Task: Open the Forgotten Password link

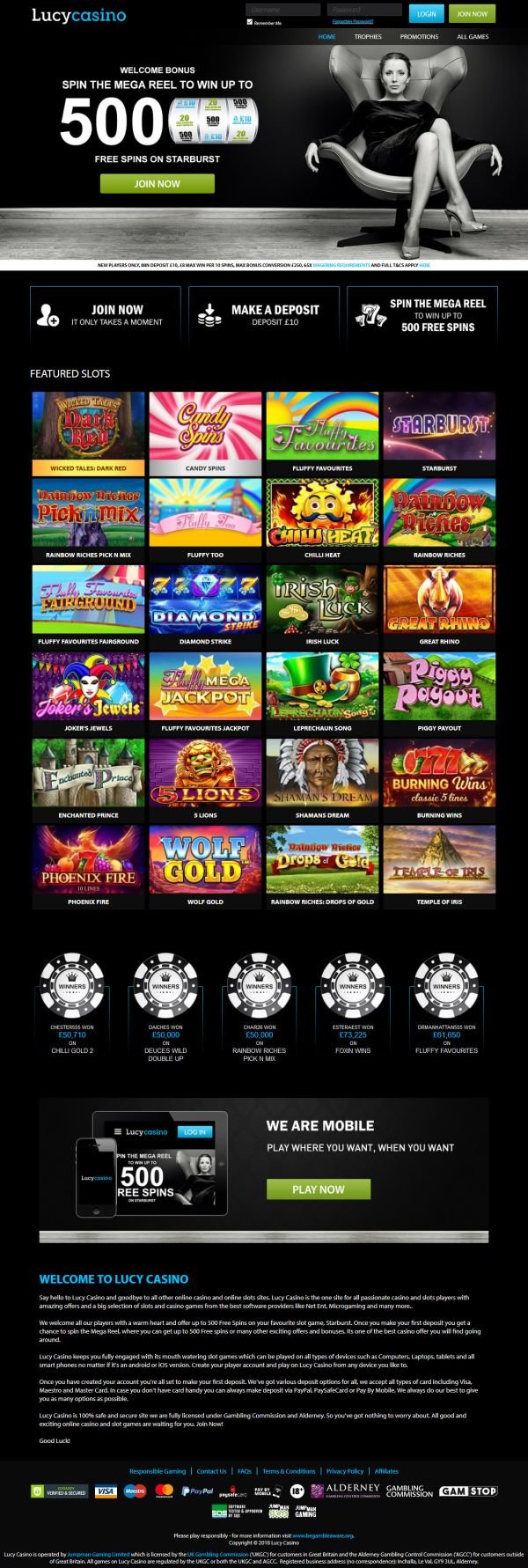Action: (351, 21)
